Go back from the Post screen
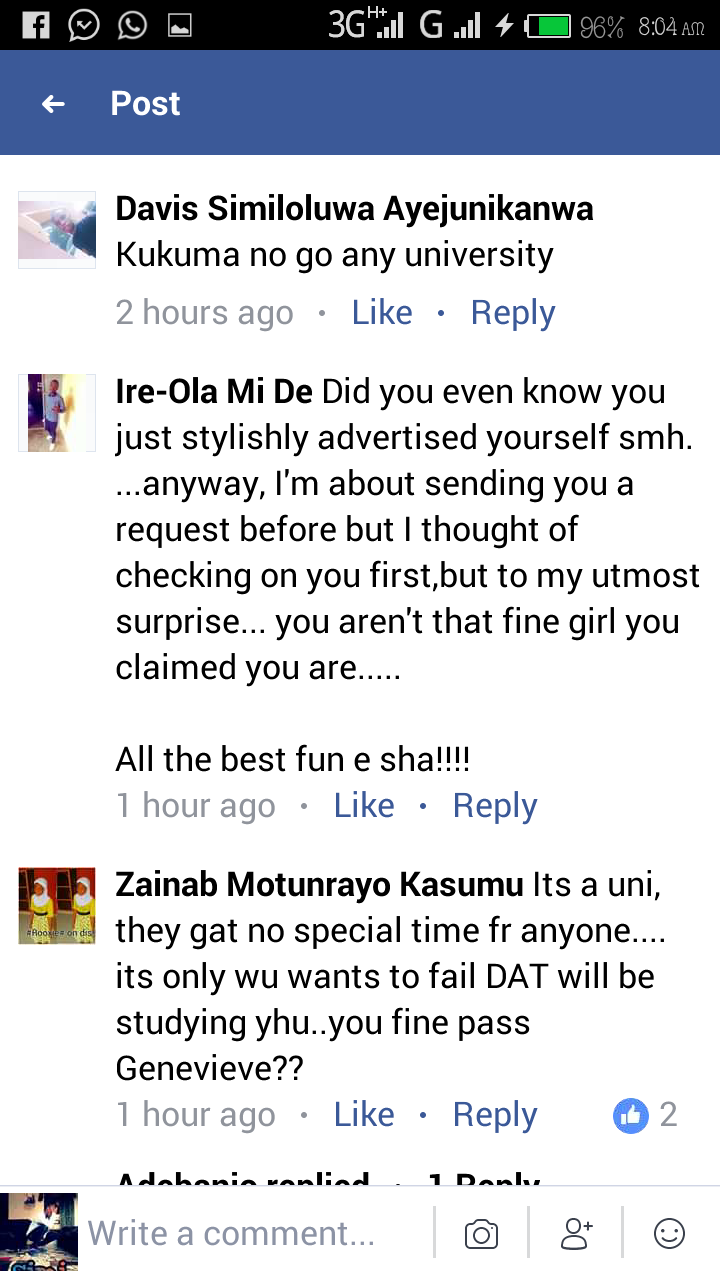 53,104
